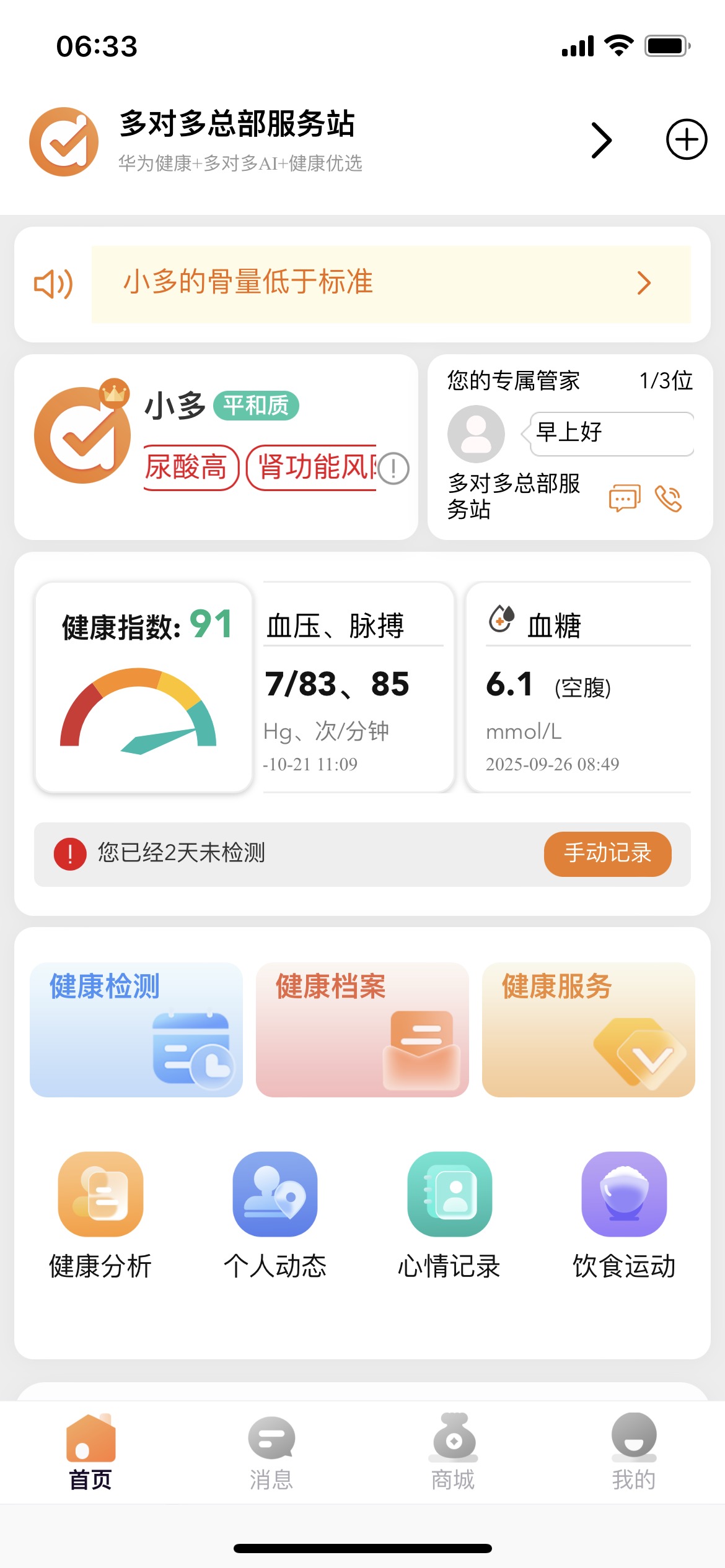Viewport: 725px width, 1568px height.
Task: Open 多对多总部服务站 station chevron
Action: tap(601, 141)
